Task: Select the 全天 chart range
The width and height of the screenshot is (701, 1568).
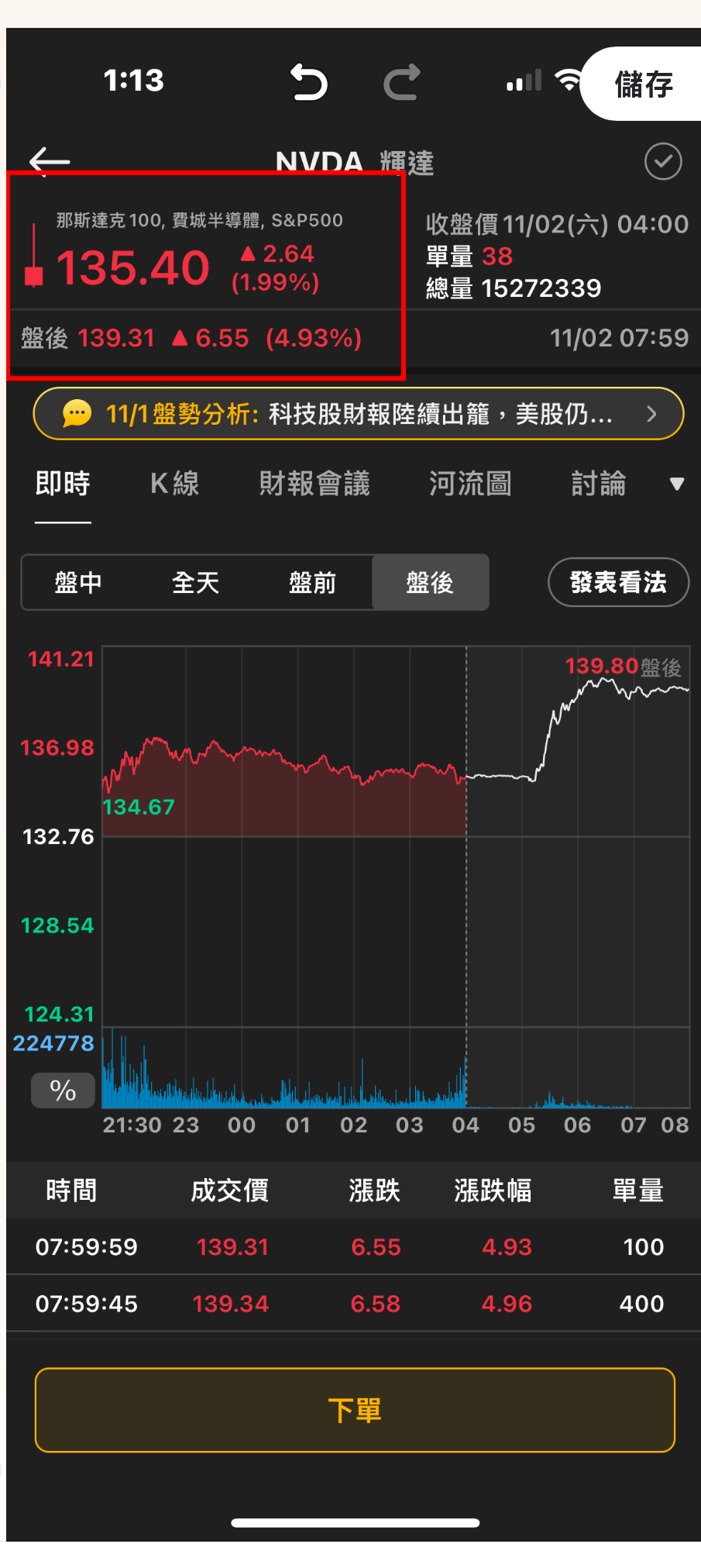Action: (x=195, y=582)
